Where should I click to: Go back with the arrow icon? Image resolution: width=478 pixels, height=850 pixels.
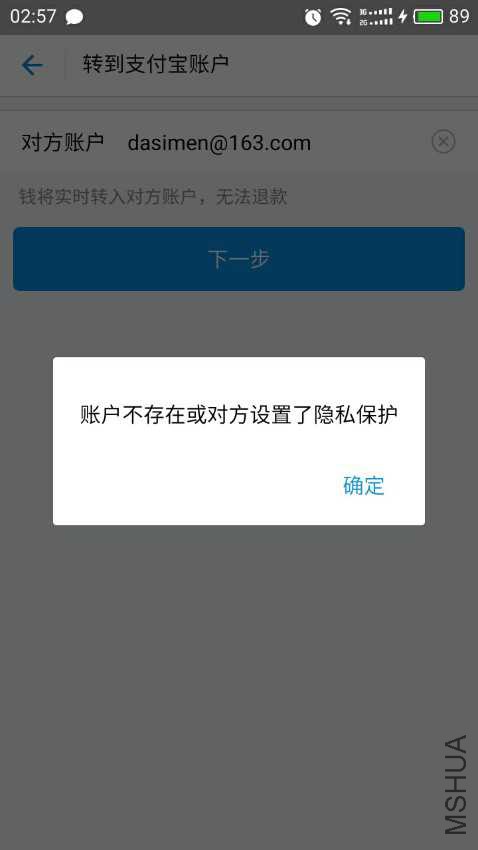click(32, 66)
